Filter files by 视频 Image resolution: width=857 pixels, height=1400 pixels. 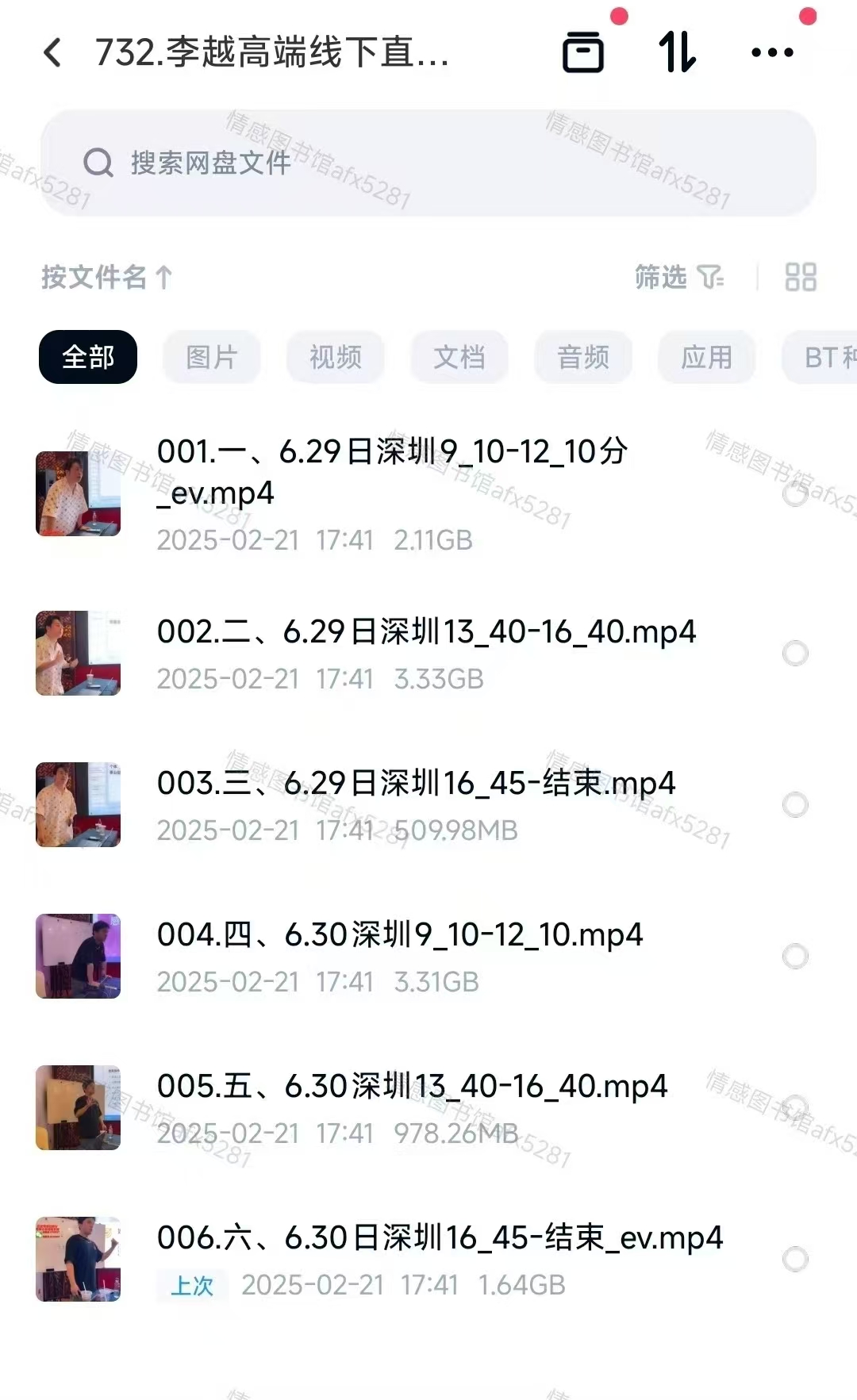pyautogui.click(x=336, y=357)
